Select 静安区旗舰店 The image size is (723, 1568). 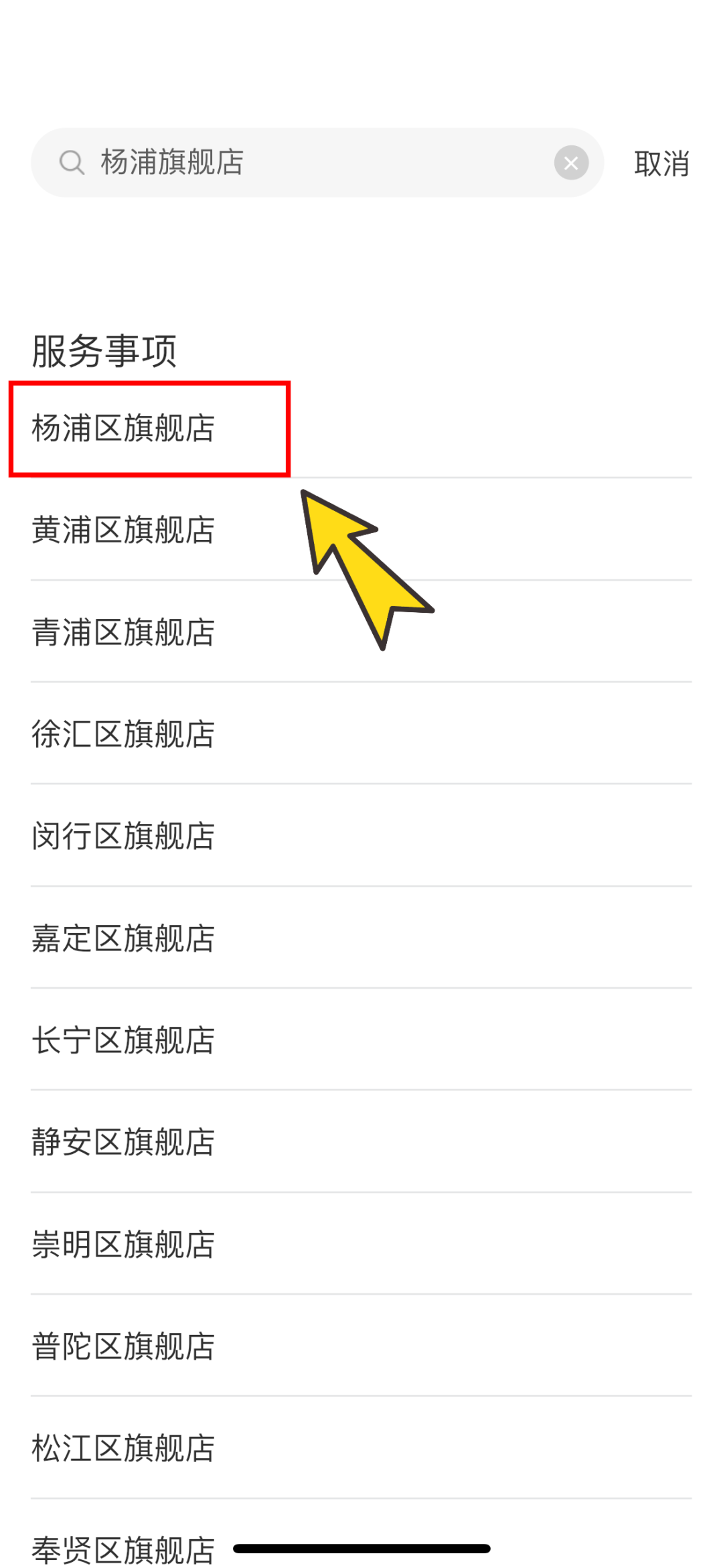coord(361,1142)
